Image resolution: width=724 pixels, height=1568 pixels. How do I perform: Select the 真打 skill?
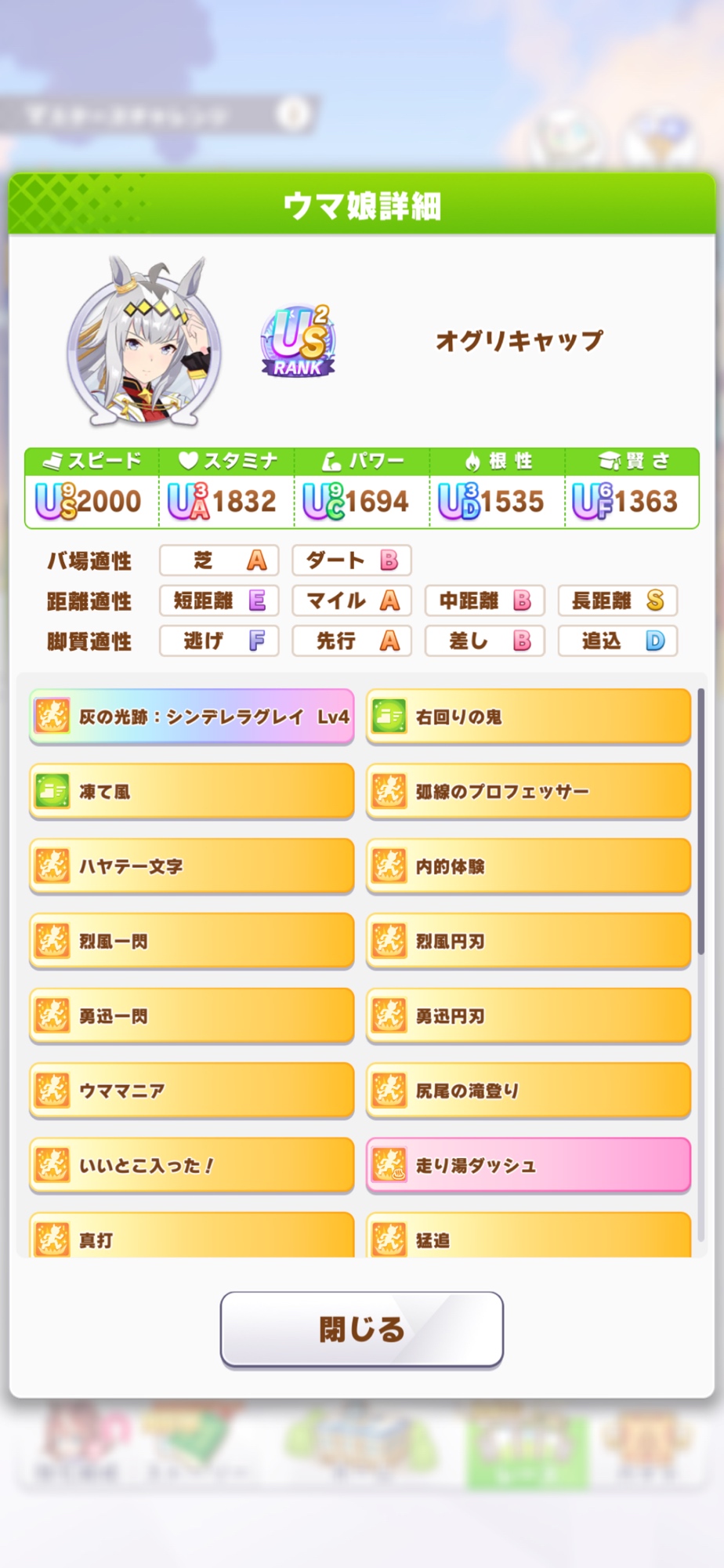[192, 1237]
